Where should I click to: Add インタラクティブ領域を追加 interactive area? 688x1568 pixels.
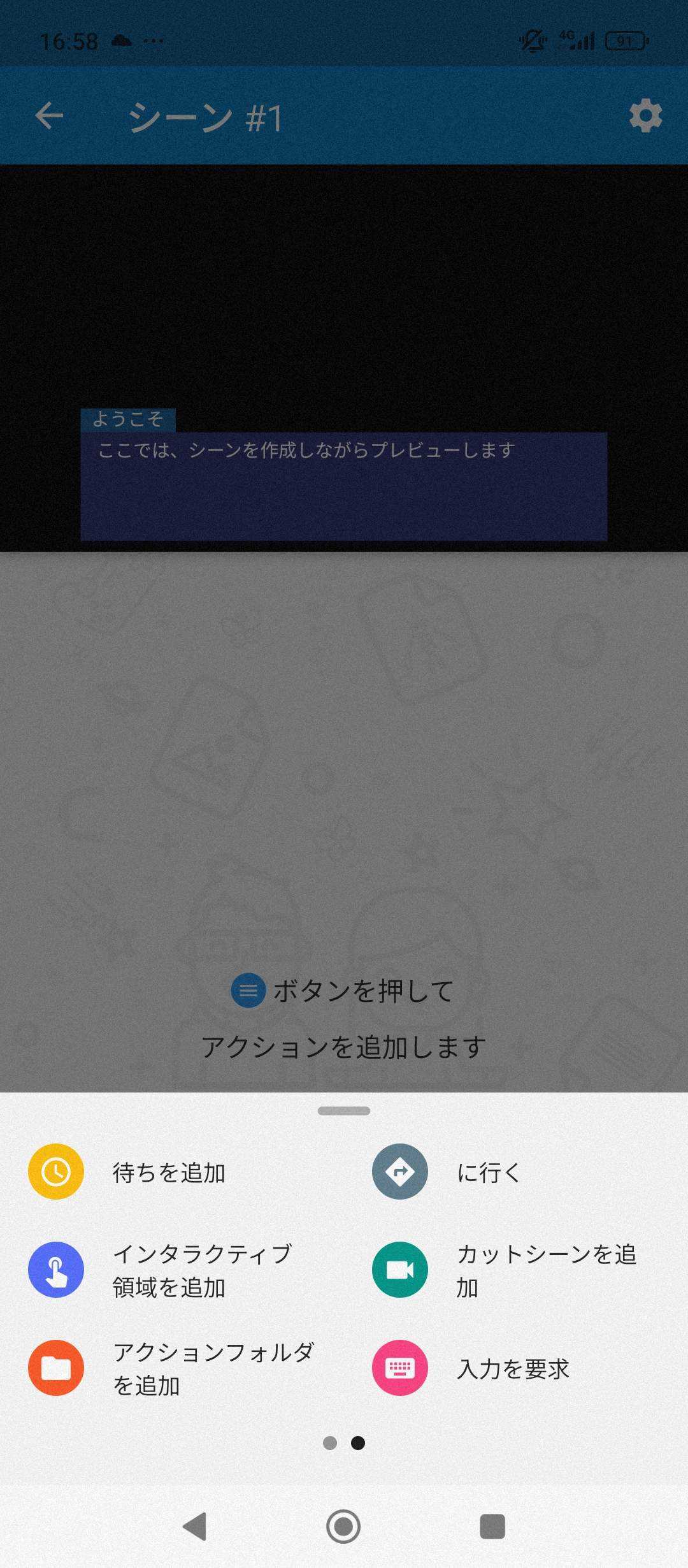pos(159,1270)
